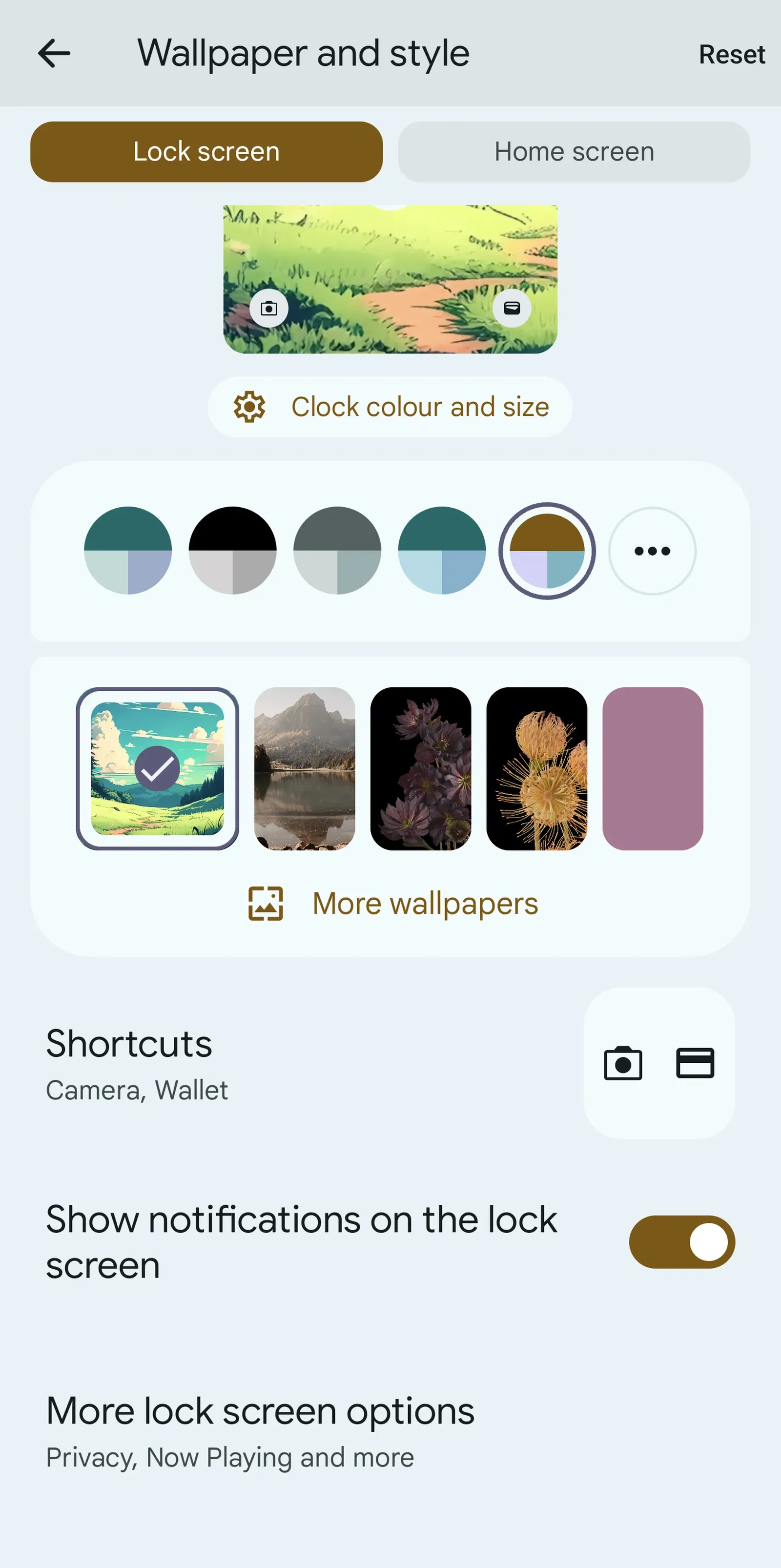Open Clock colour and size
The image size is (781, 1568).
click(x=390, y=407)
